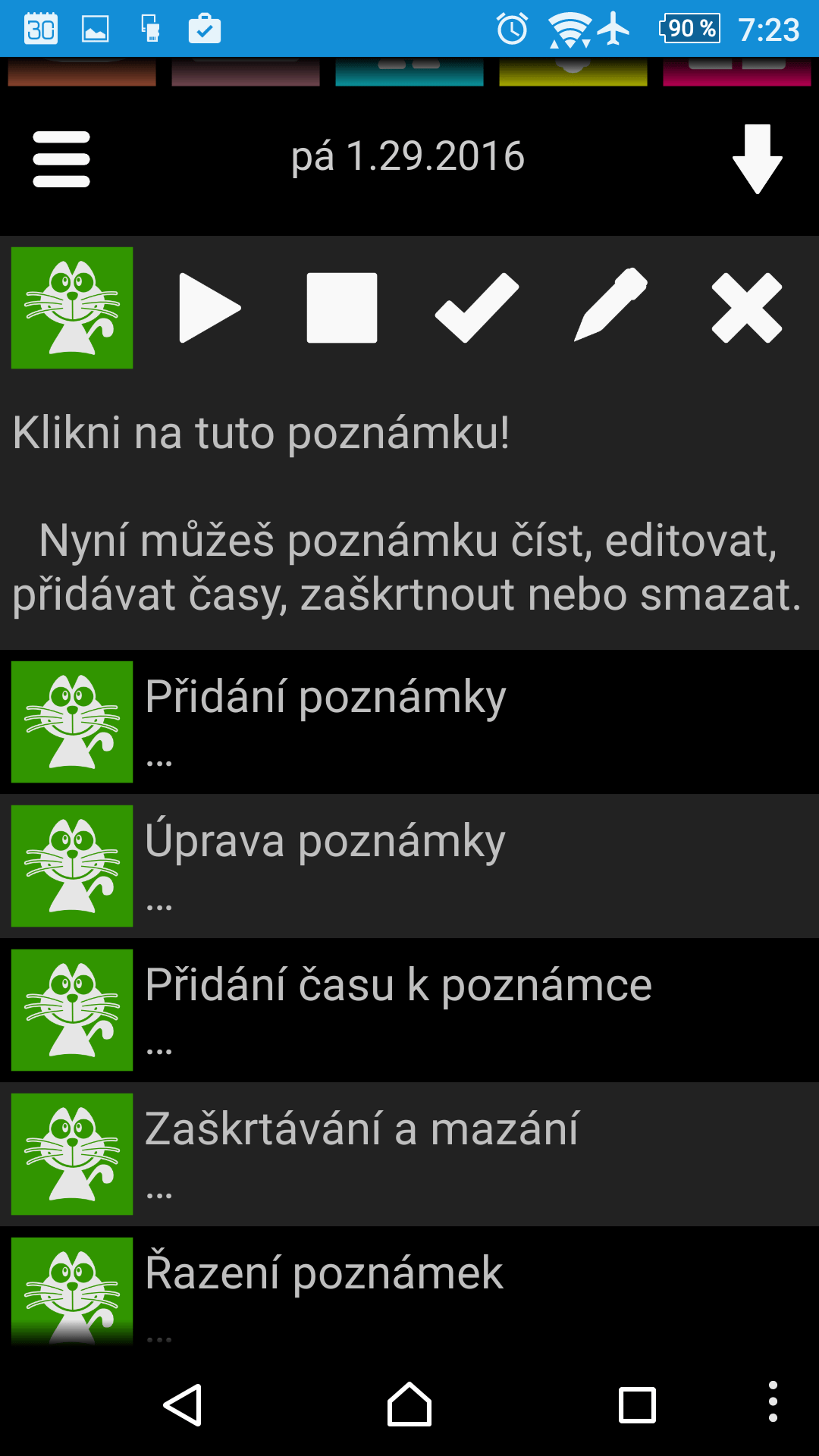Tap the down arrow next to the date
The height and width of the screenshot is (1456, 819).
click(757, 159)
